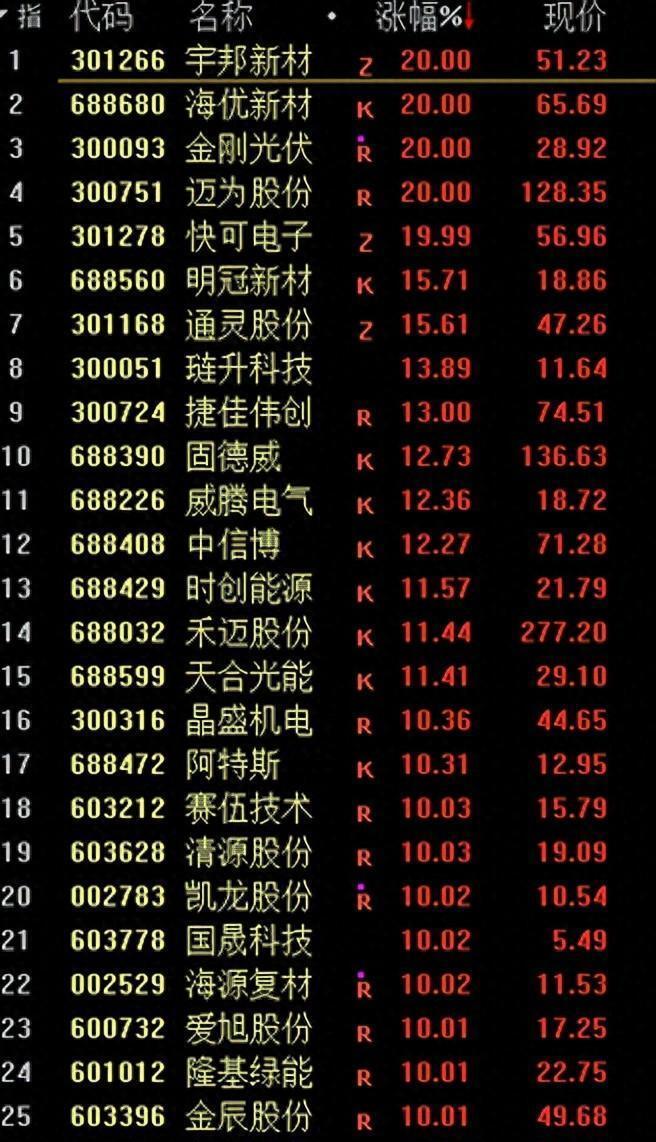This screenshot has height=1142, width=656.
Task: Open the 金辰股份 row
Action: (328, 1117)
